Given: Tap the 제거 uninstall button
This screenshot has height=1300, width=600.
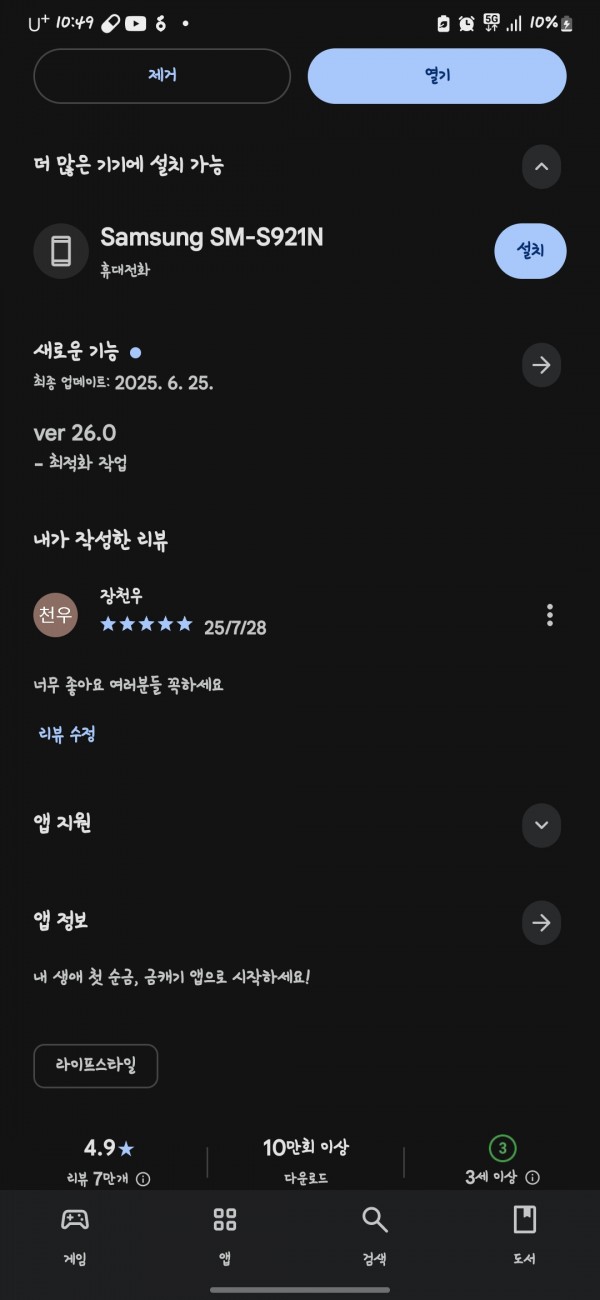Looking at the screenshot, I should (x=162, y=76).
